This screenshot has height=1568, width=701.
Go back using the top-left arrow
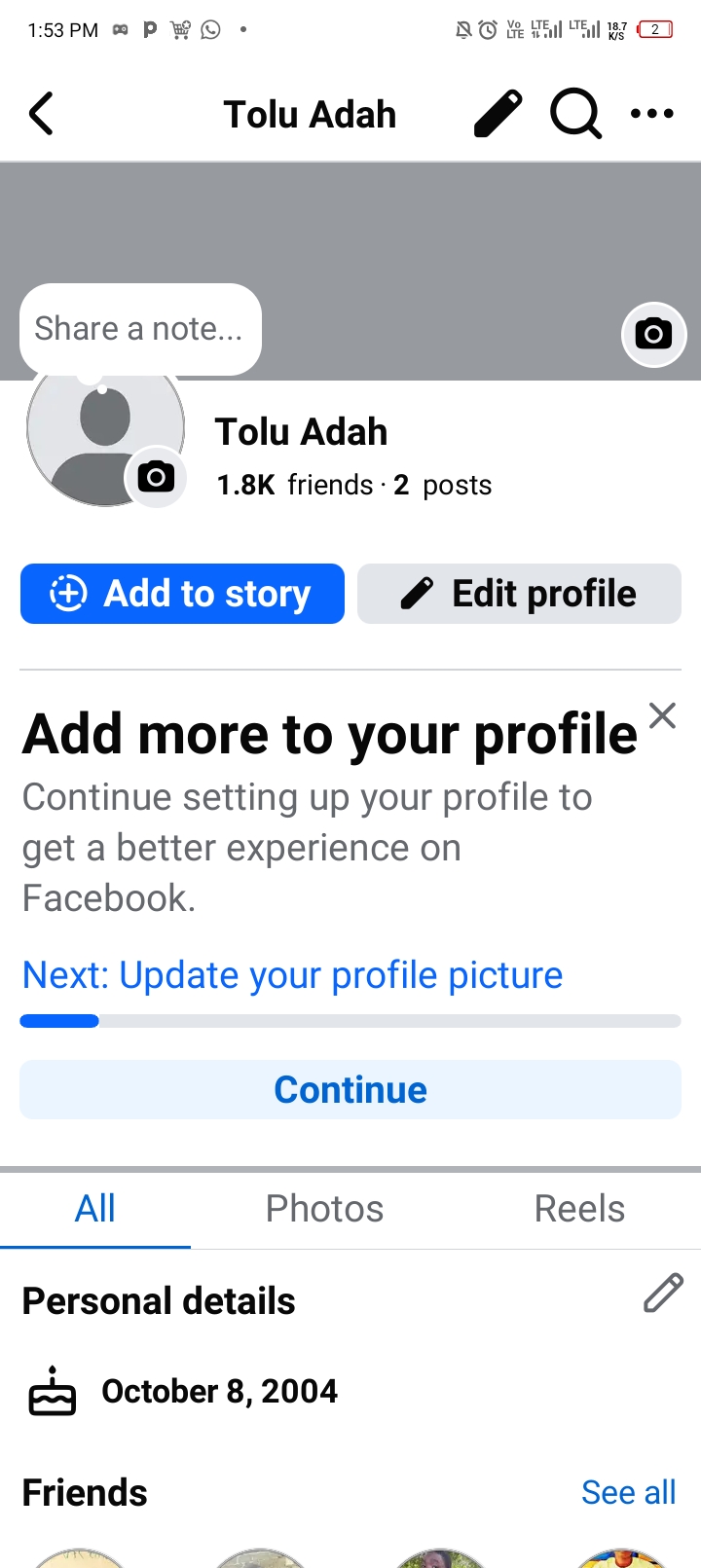pos(41,114)
